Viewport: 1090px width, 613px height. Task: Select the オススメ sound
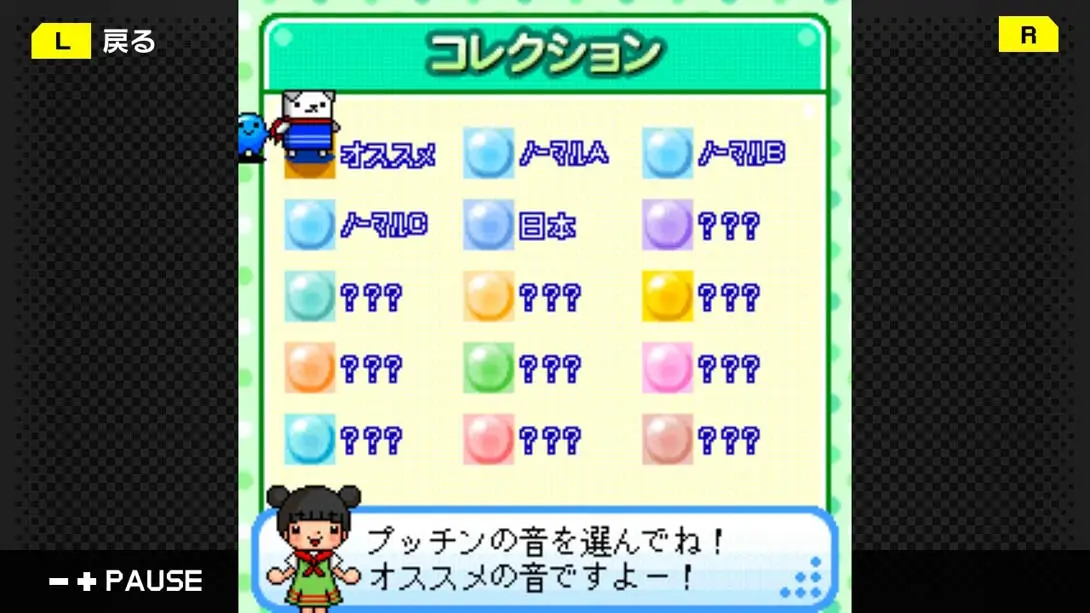pyautogui.click(x=360, y=155)
